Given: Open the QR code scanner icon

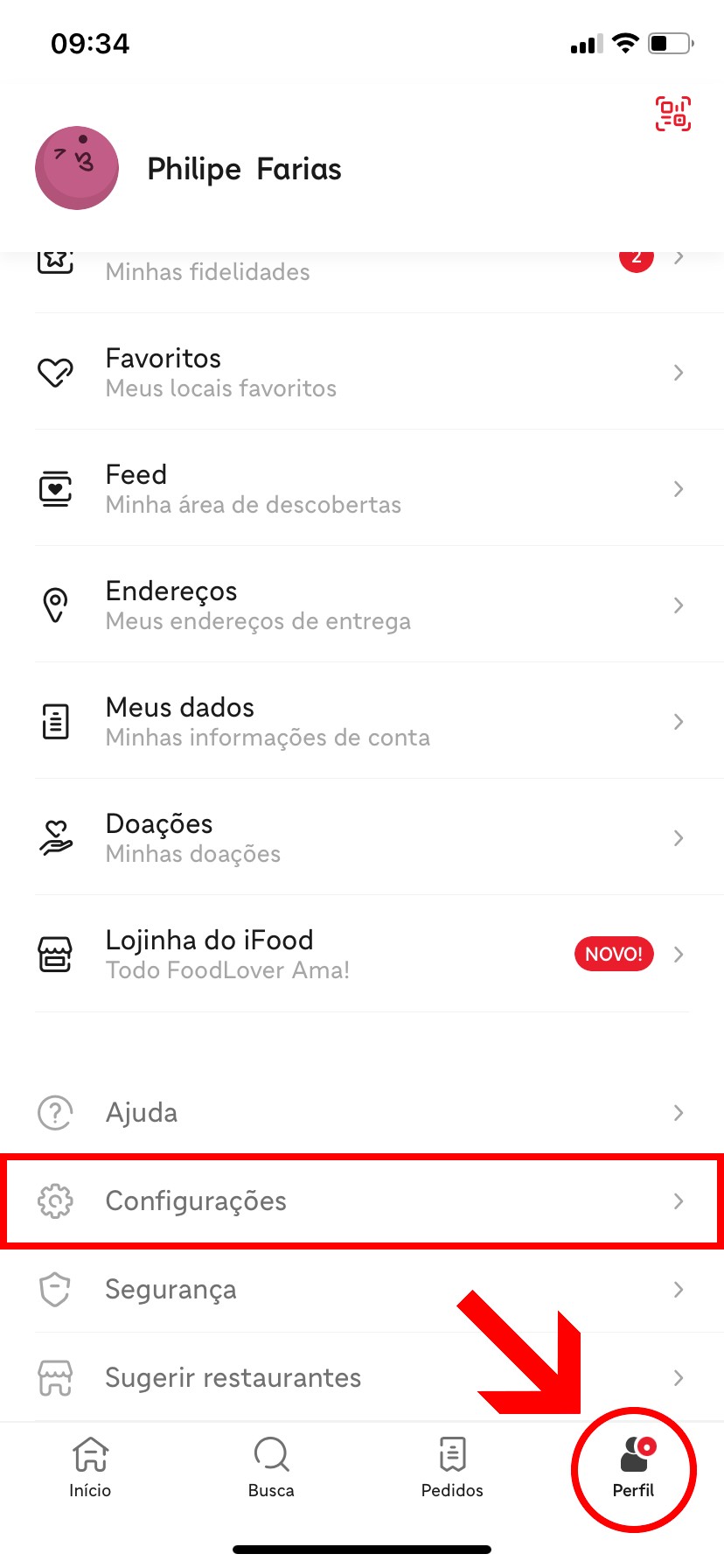Looking at the screenshot, I should (672, 114).
